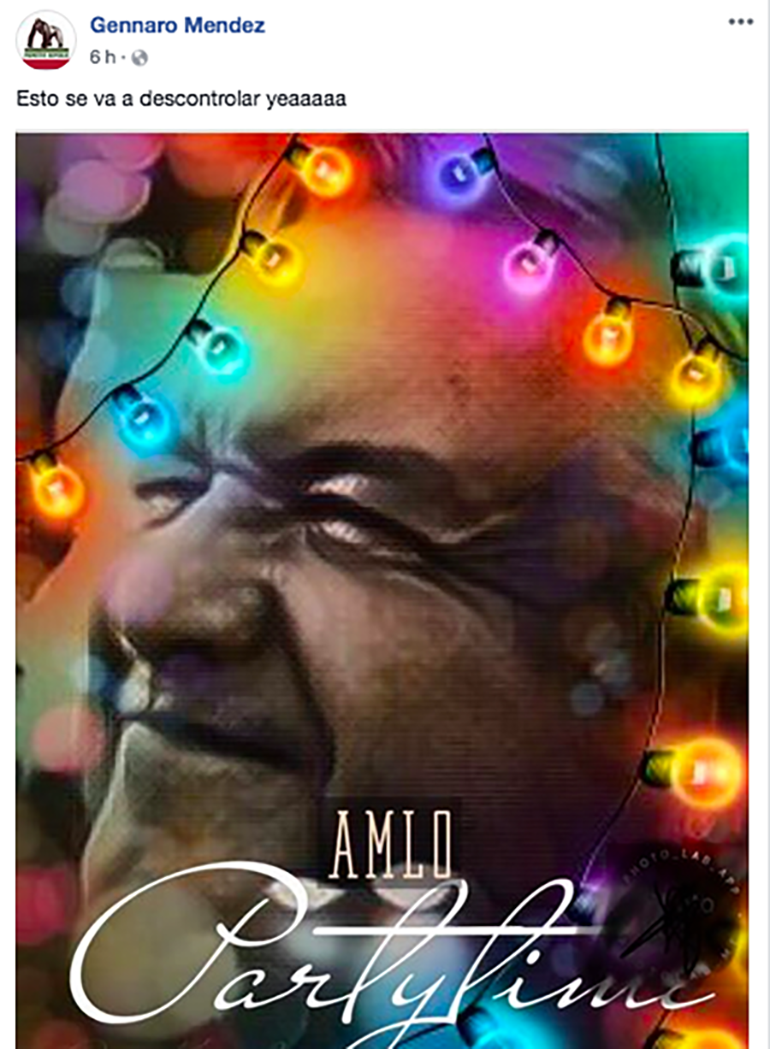Open the post's three-dot options menu
This screenshot has width=770, height=1049.
(740, 21)
